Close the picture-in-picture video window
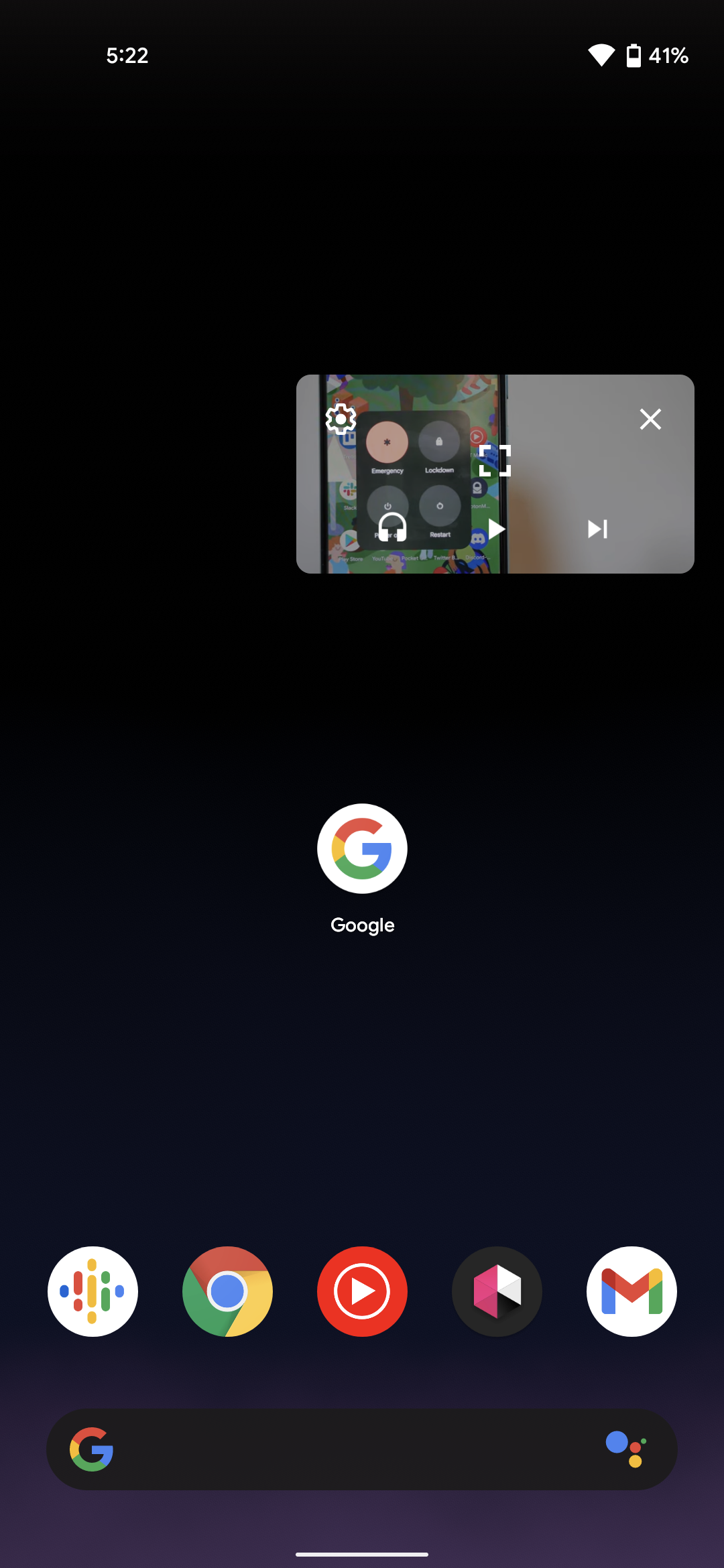 click(x=650, y=419)
